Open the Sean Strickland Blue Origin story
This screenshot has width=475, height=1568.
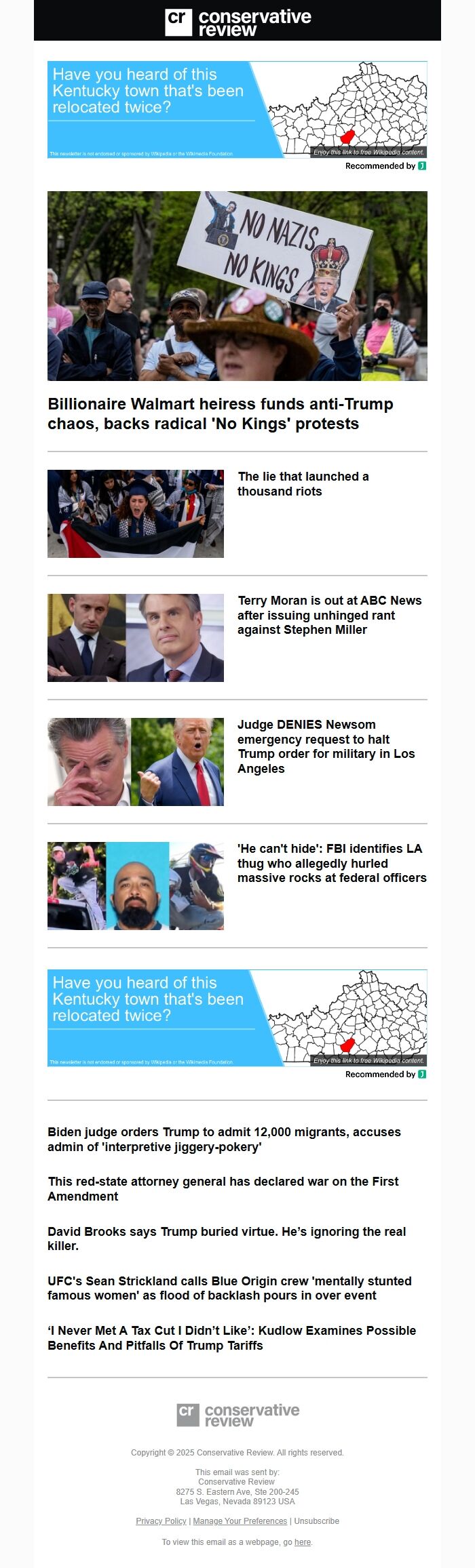click(229, 1288)
